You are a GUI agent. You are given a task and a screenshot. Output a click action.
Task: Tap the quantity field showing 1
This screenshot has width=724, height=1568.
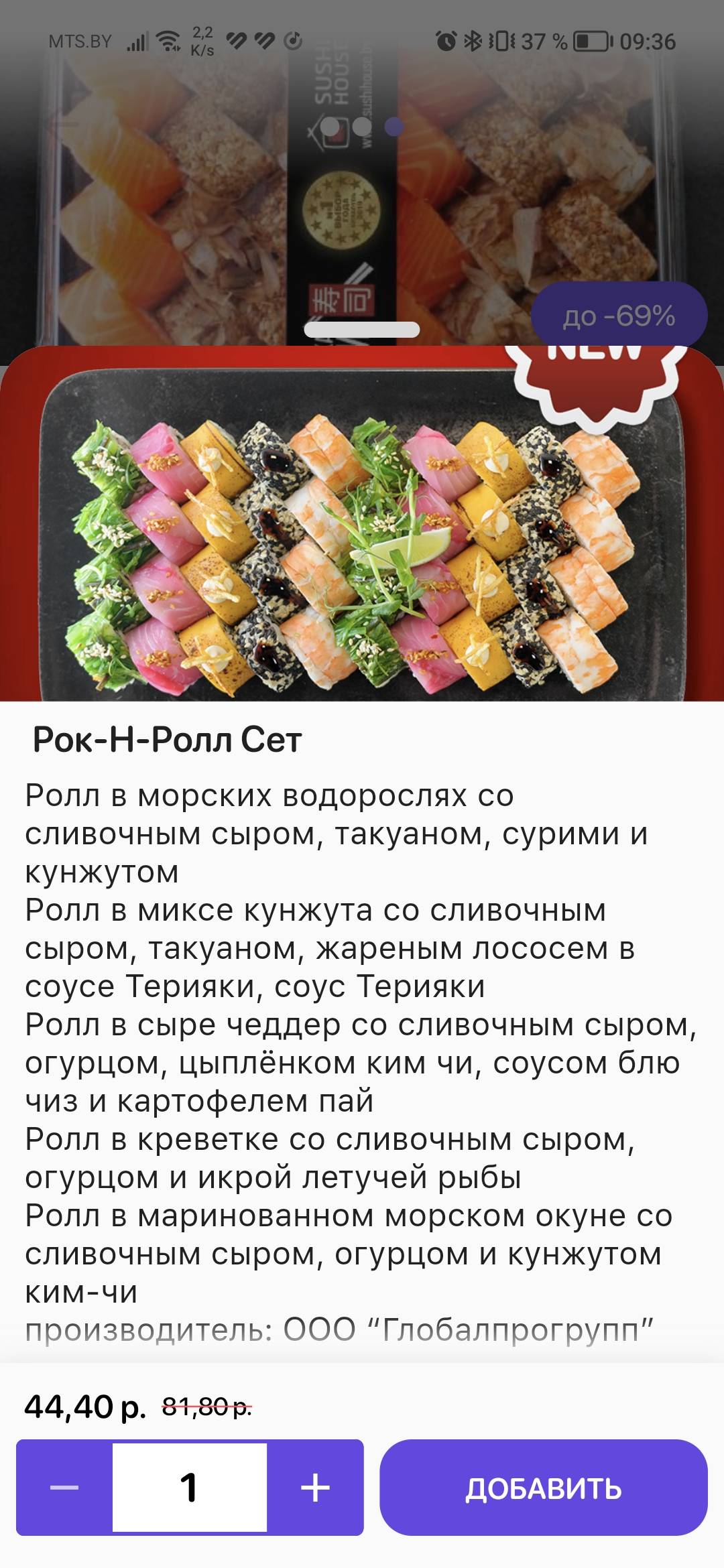click(x=190, y=1488)
